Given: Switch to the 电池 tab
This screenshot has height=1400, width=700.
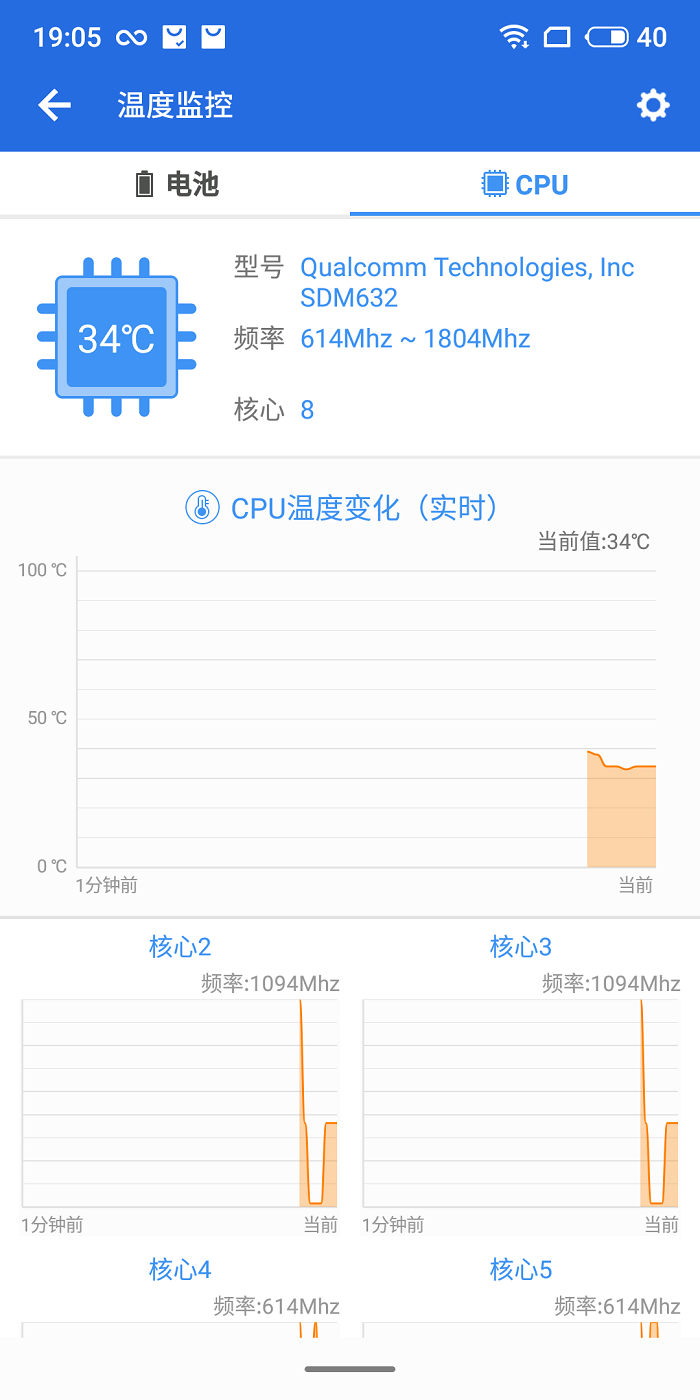Looking at the screenshot, I should tap(175, 184).
